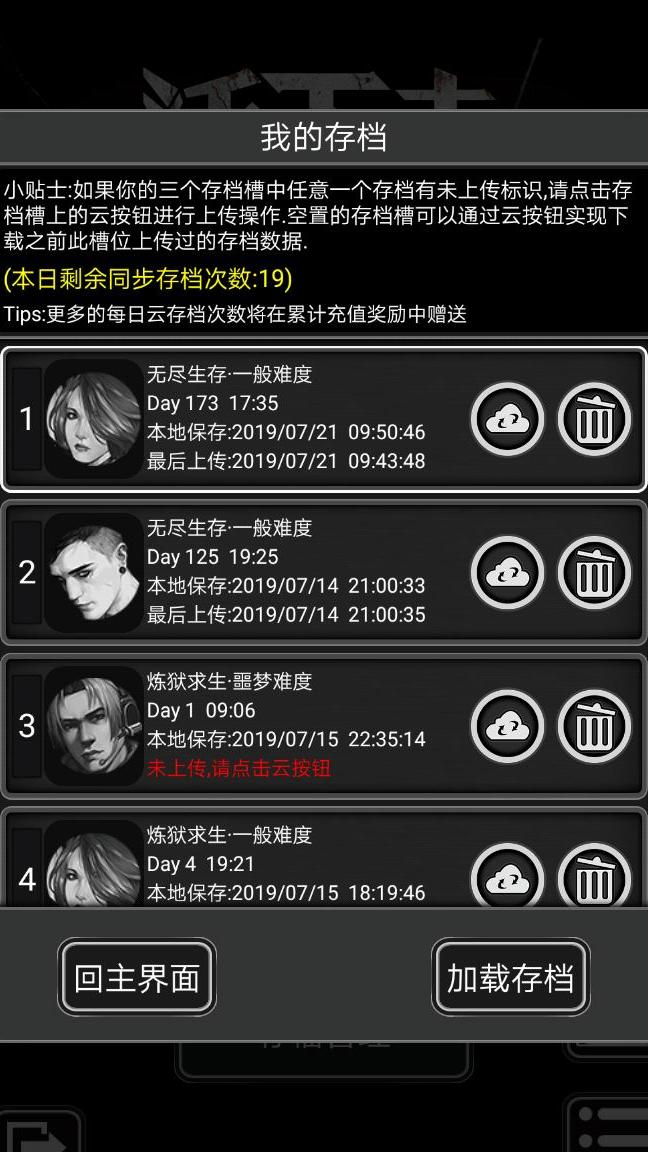Screen dimensions: 648x1152
Task: Load the selected save with 加载存档
Action: [510, 977]
